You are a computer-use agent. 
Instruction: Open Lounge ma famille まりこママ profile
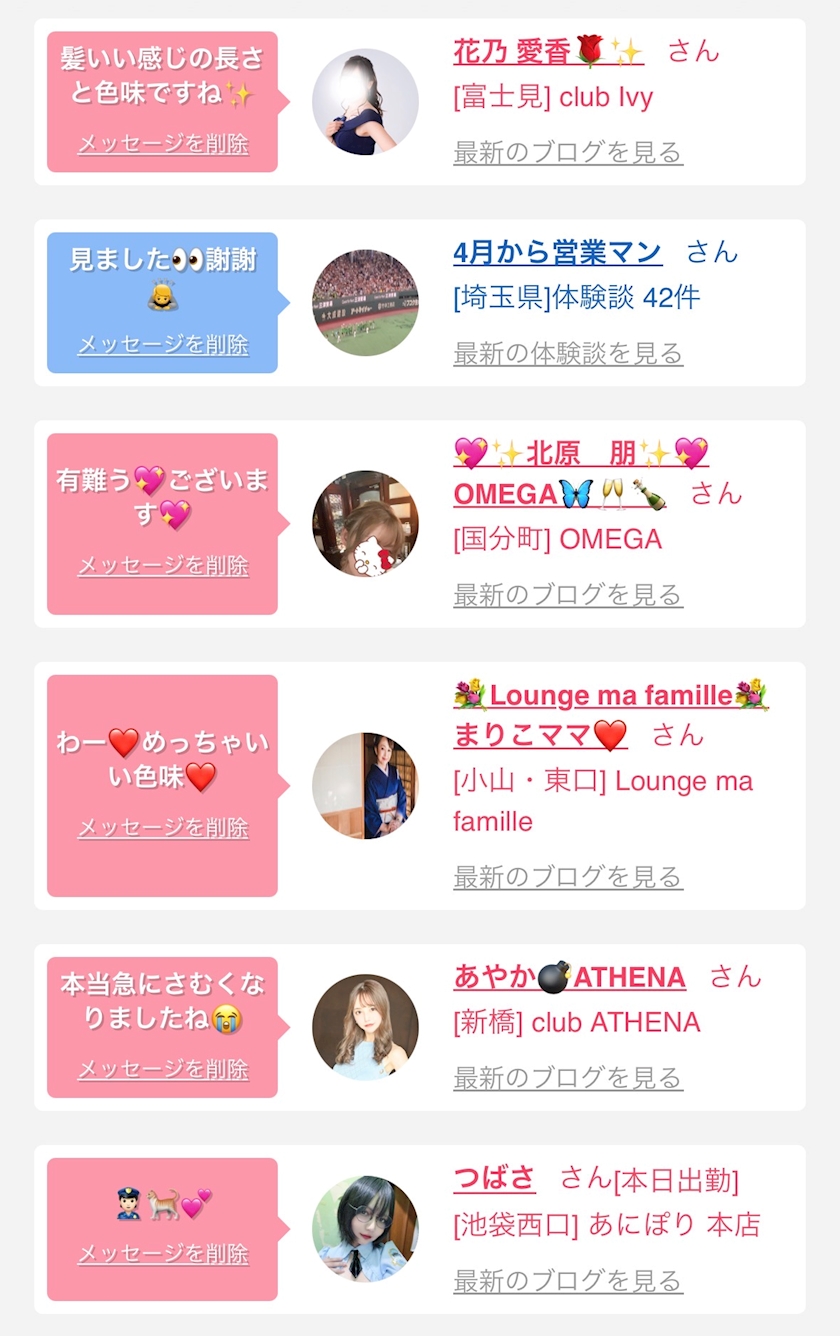(611, 715)
